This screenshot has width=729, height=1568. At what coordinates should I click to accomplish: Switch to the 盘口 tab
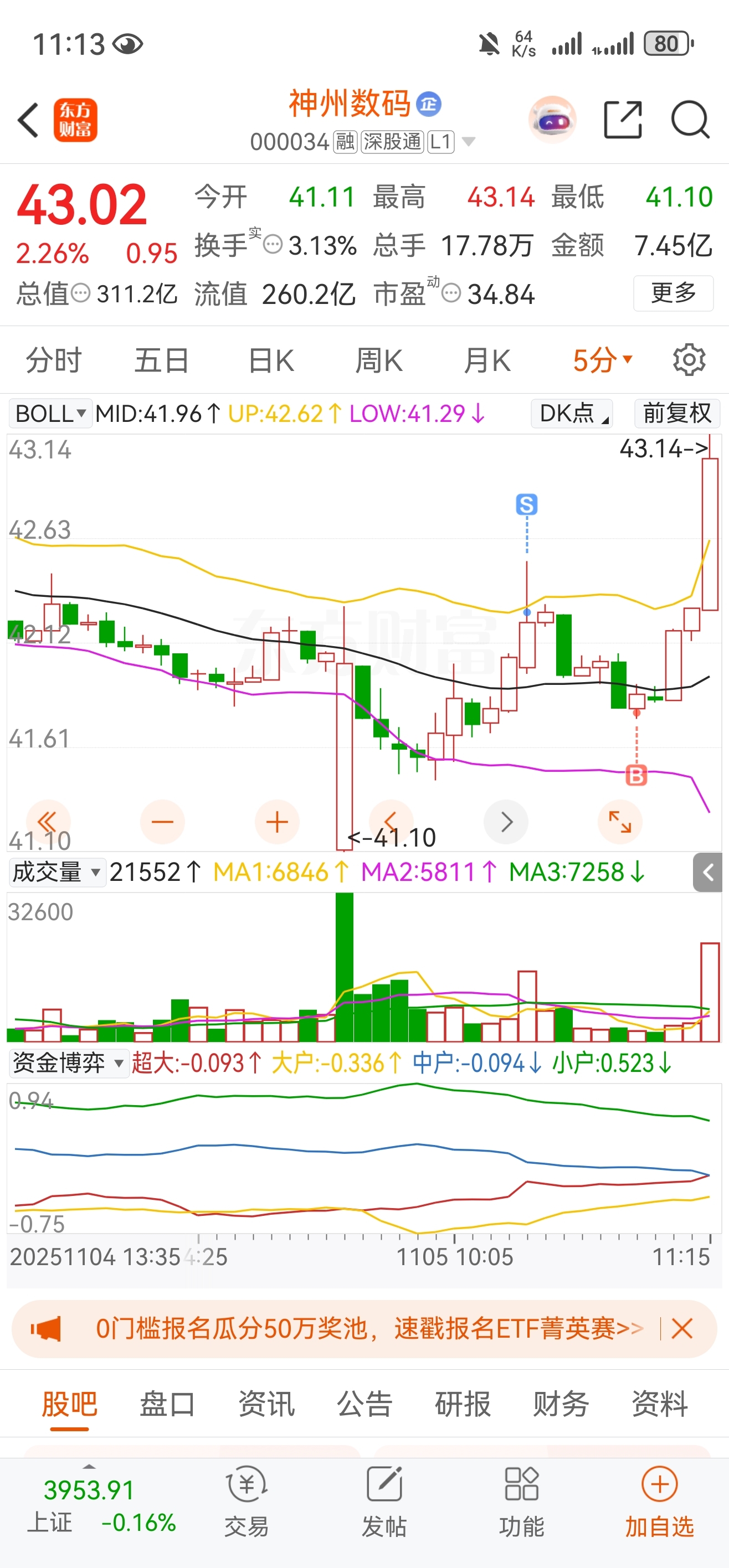click(x=167, y=1405)
